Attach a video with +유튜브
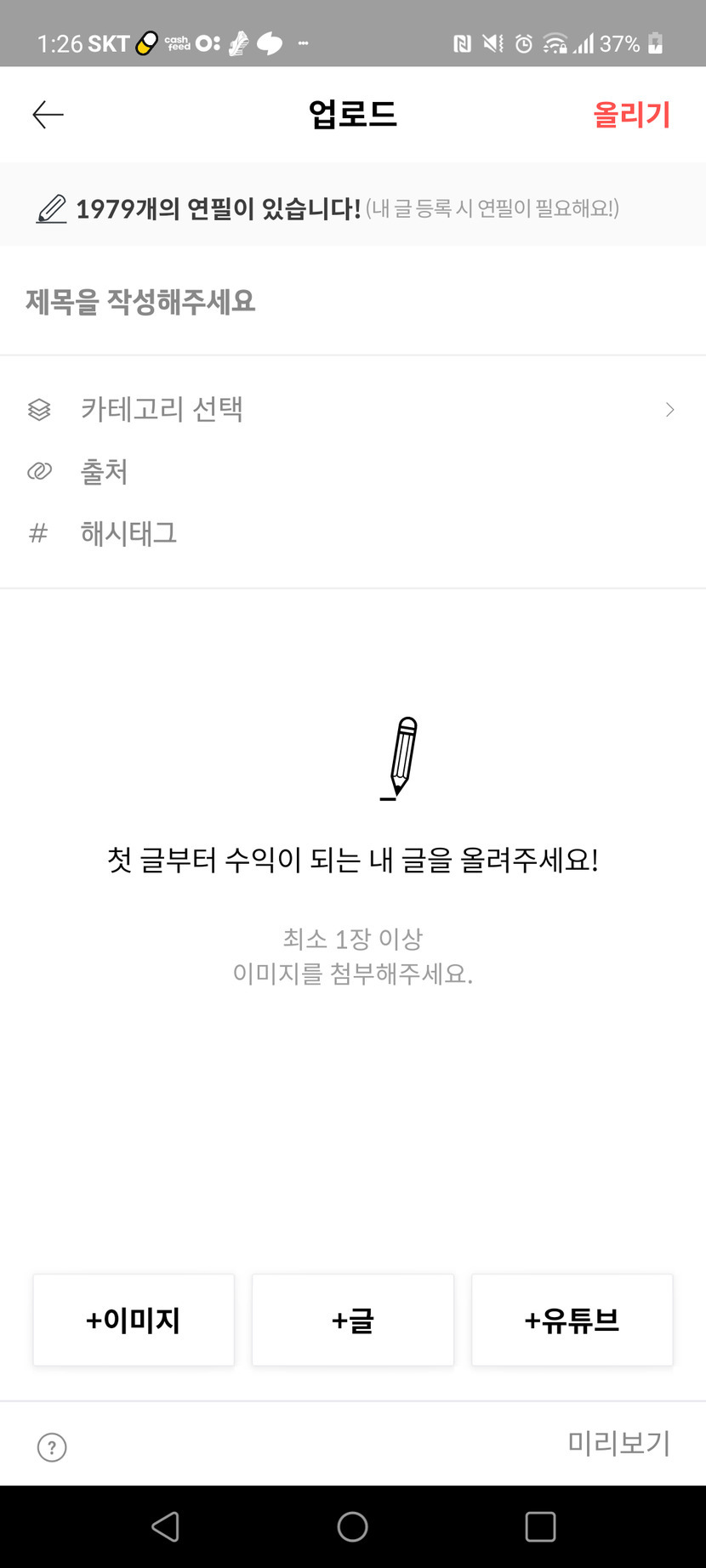706x1568 pixels. [572, 1320]
